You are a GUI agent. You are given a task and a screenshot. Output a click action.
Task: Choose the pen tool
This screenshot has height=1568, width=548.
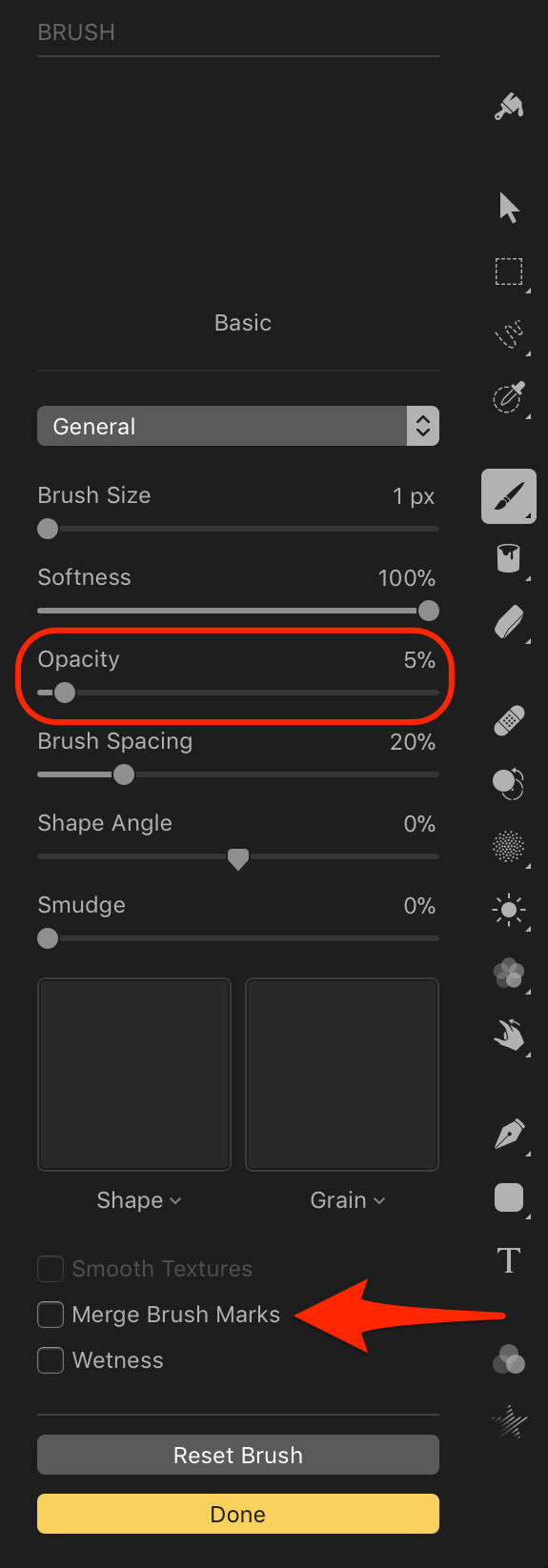(x=509, y=1134)
